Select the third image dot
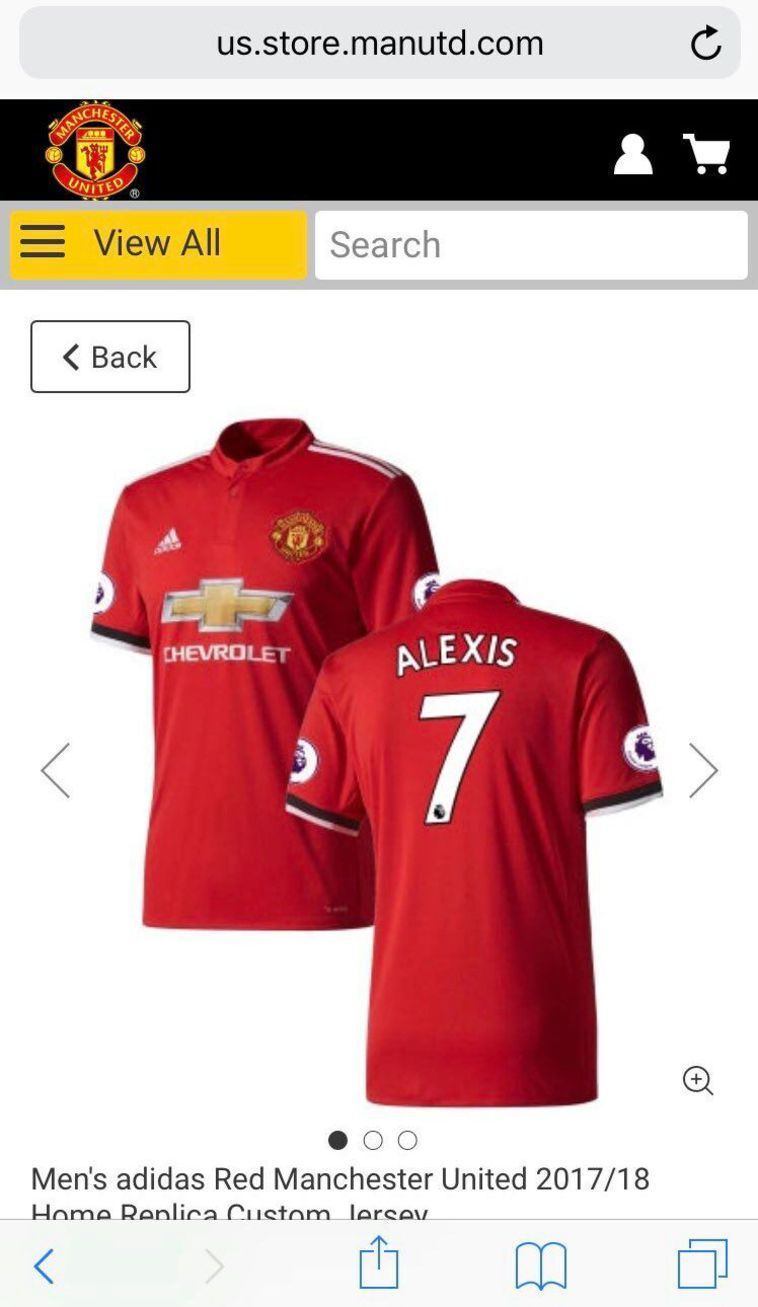 [x=407, y=1140]
